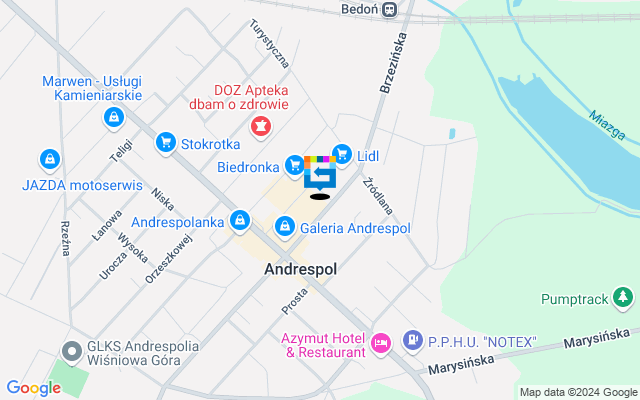
Task: Open Azymut Hotel & Restaurant pin
Action: tap(380, 345)
